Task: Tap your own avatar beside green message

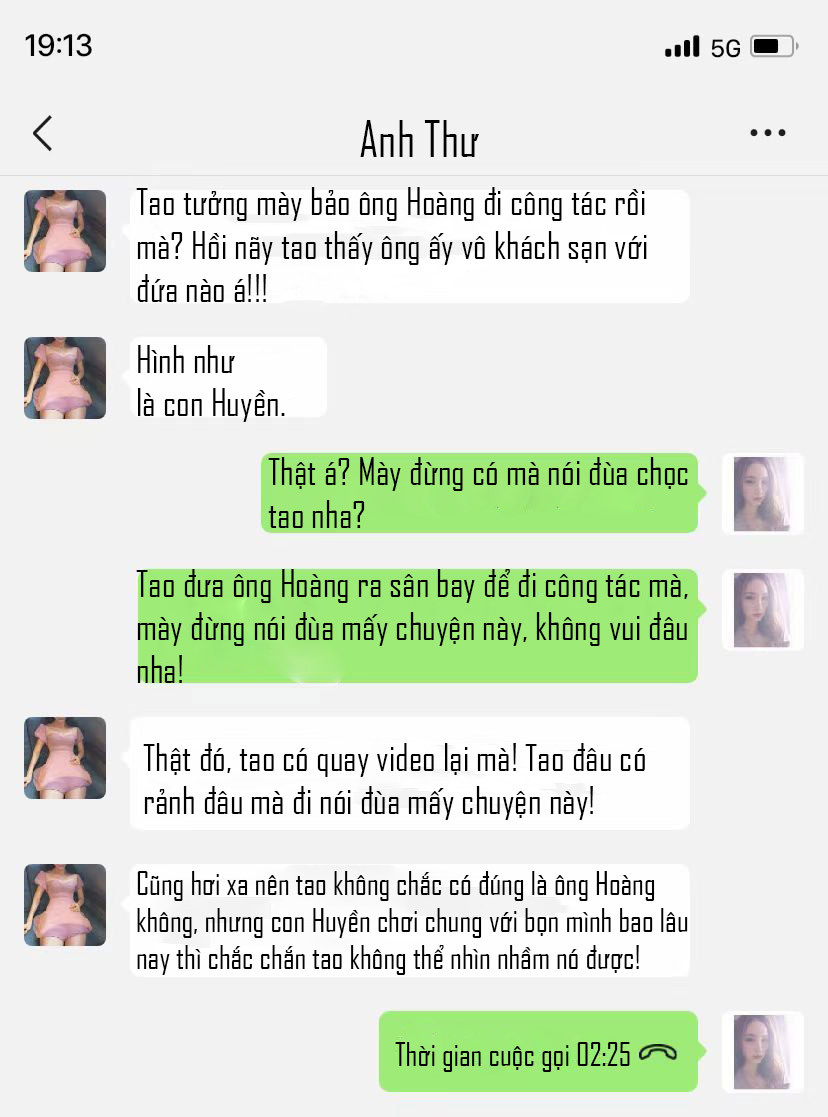Action: [763, 494]
